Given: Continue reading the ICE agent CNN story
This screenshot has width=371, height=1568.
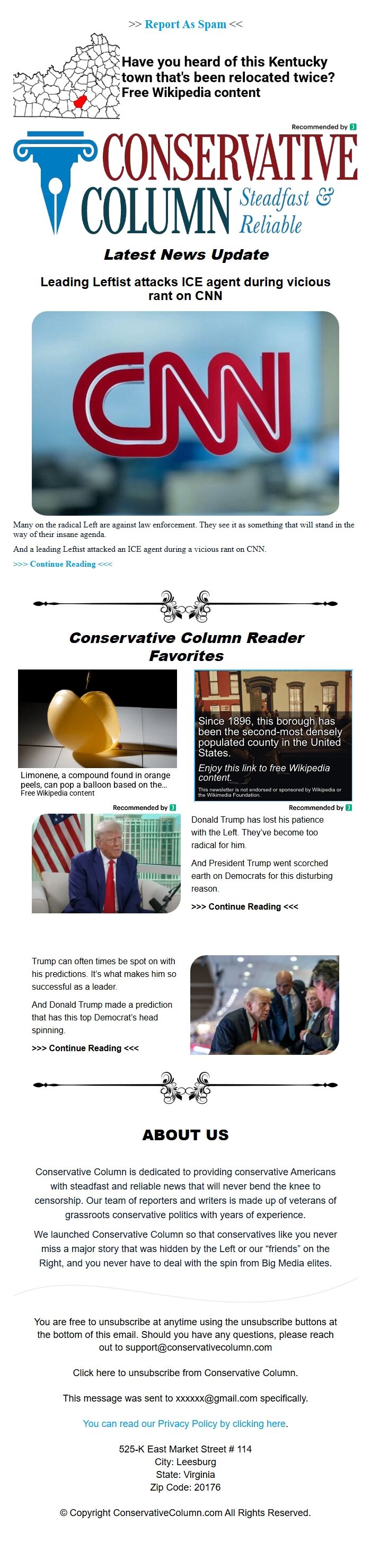Looking at the screenshot, I should [x=63, y=563].
